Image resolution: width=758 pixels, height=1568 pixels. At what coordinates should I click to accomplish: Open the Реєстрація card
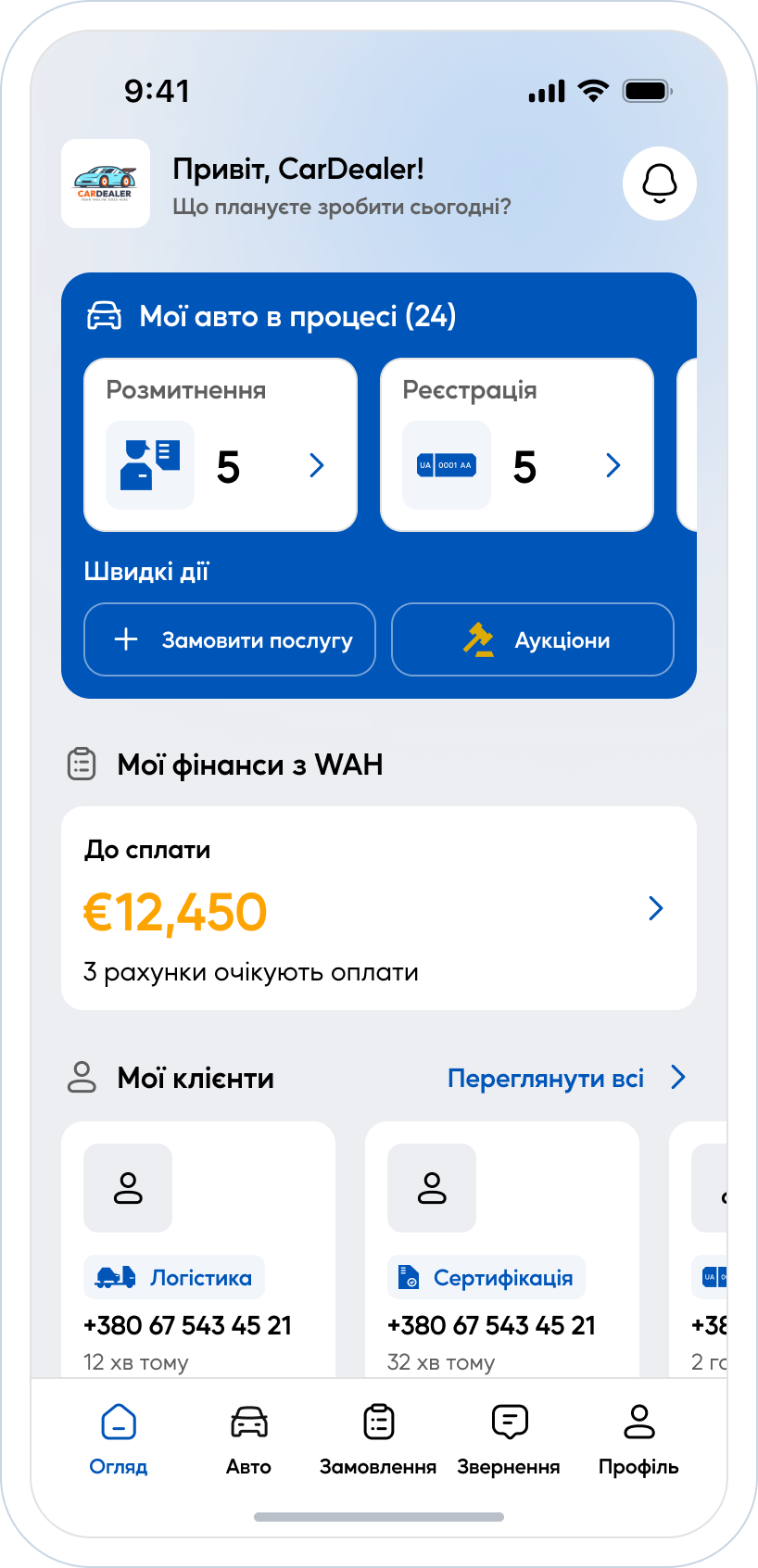coord(517,445)
